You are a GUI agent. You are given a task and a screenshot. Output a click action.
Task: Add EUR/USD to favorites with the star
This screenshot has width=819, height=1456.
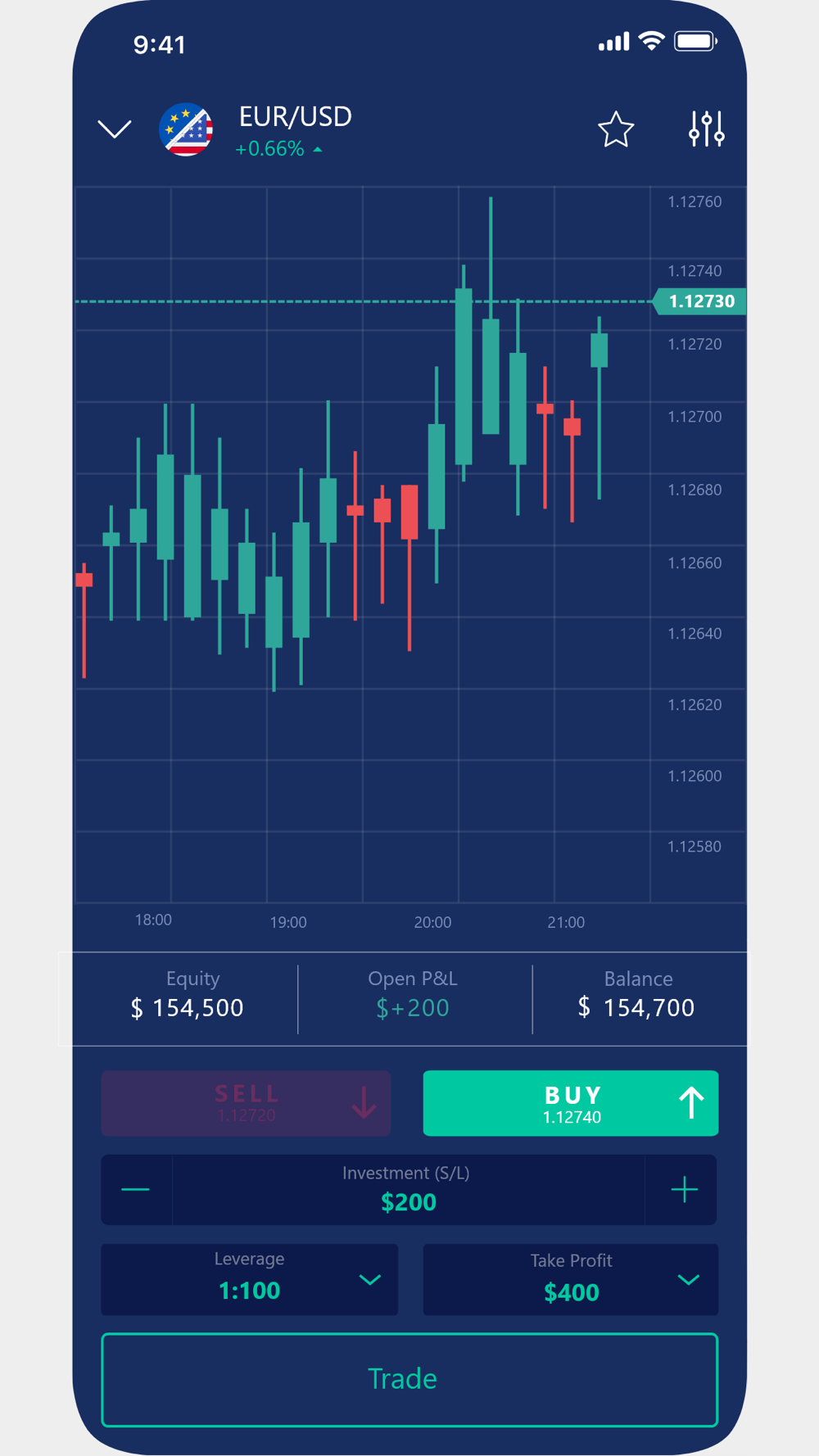pyautogui.click(x=616, y=129)
